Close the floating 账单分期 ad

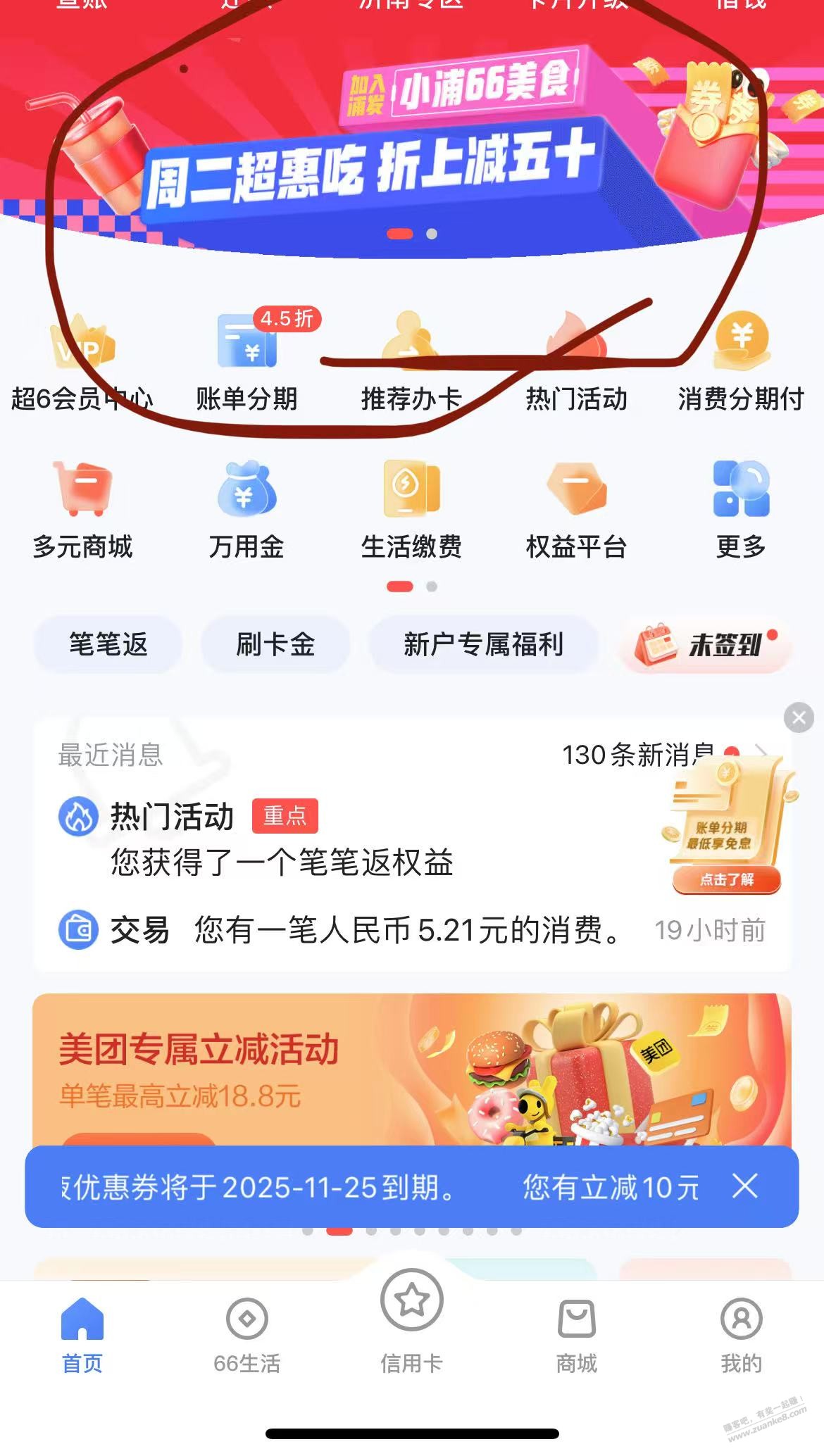799,717
